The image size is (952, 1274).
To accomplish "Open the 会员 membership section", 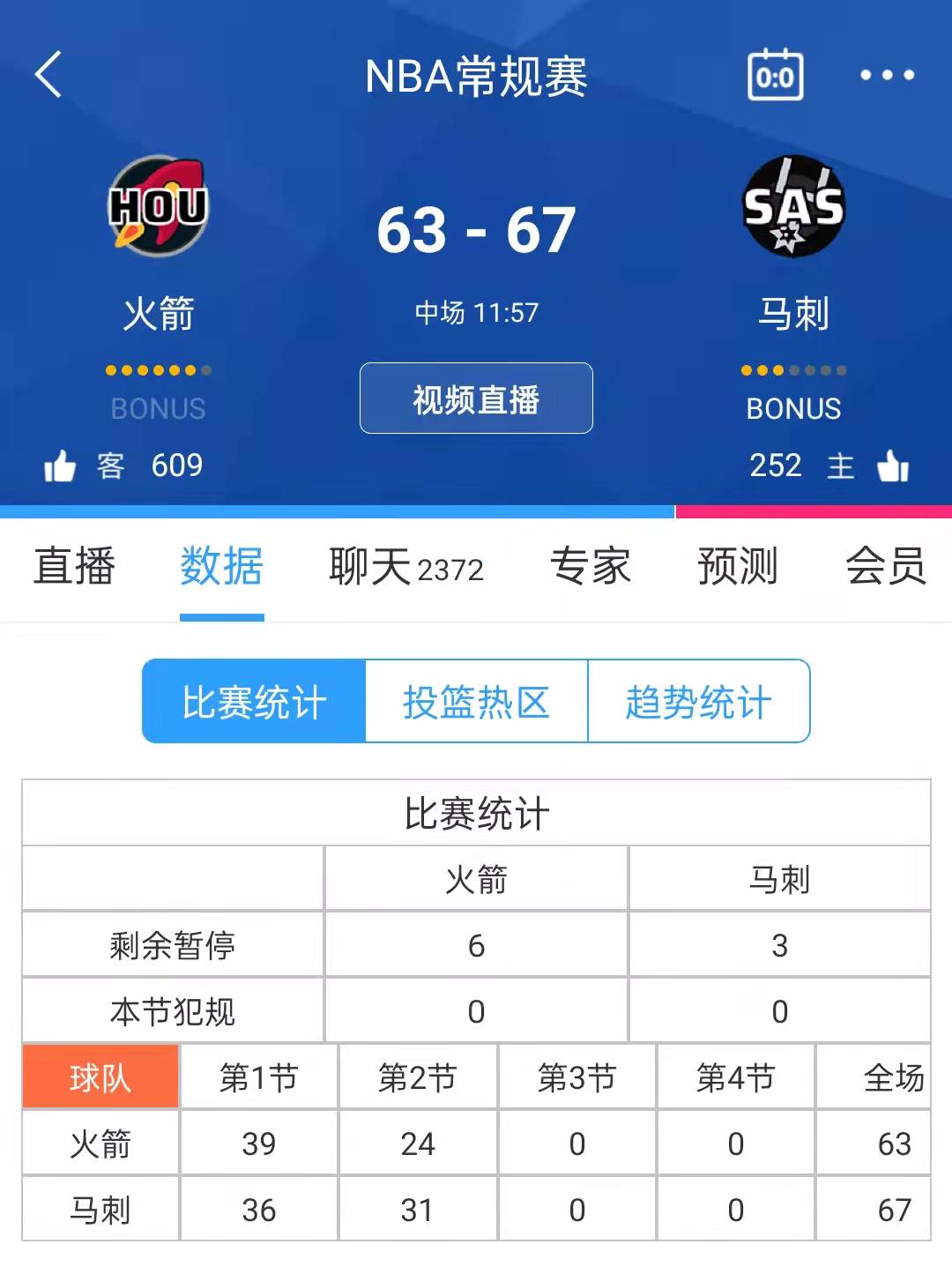I will pos(886,569).
